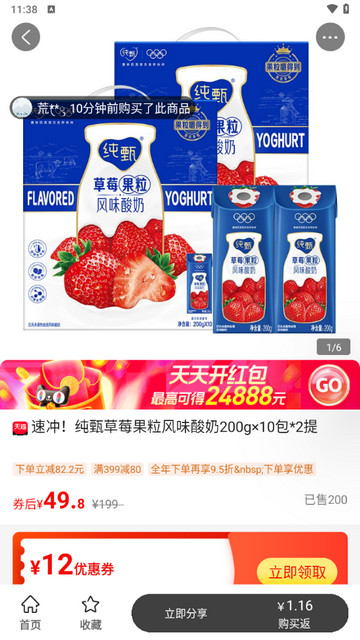This screenshot has width=360, height=640.
Task: Go to 首页 home
Action: [31, 613]
